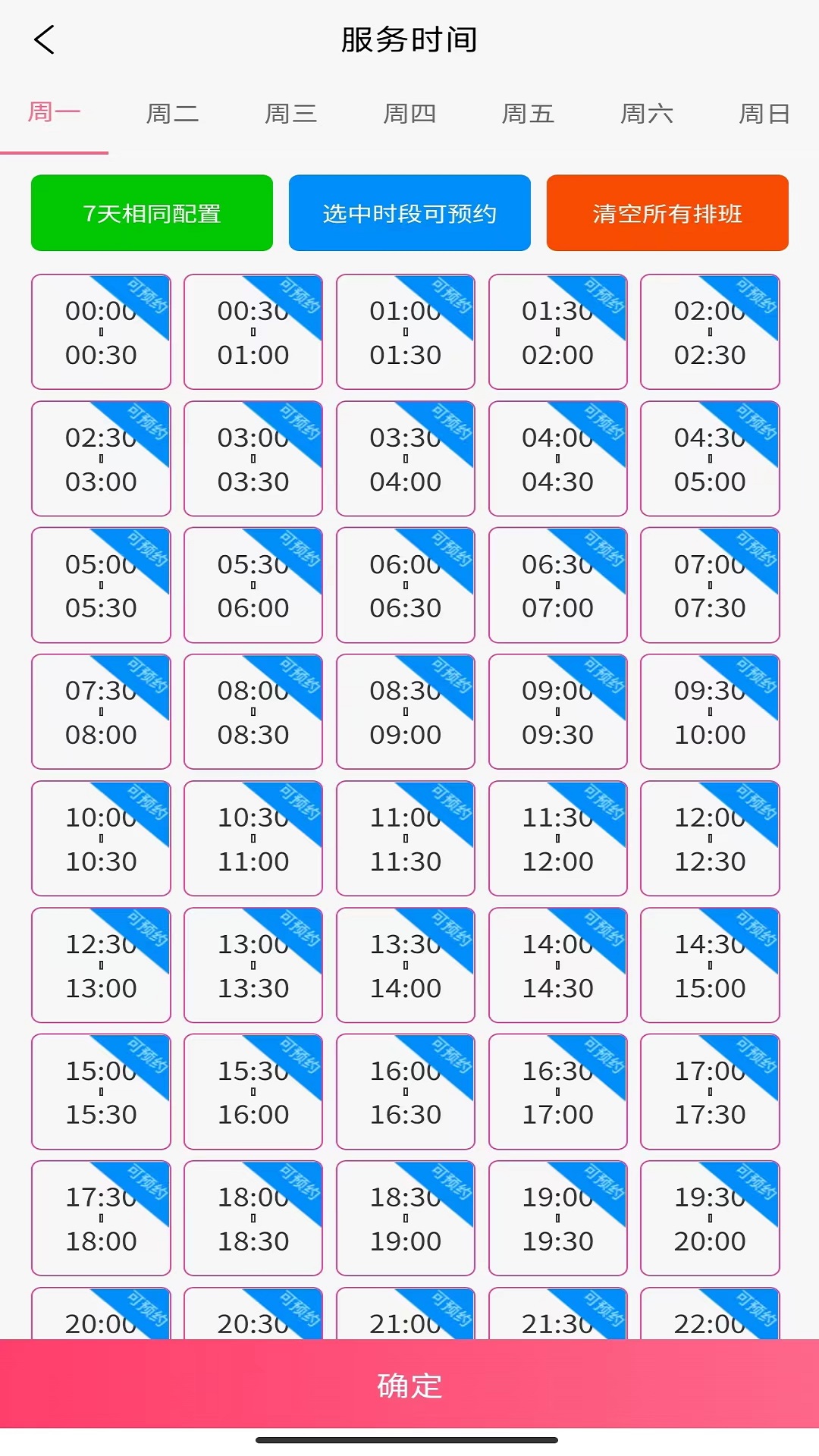View the 周六 tab
The image size is (819, 1456).
click(x=647, y=114)
